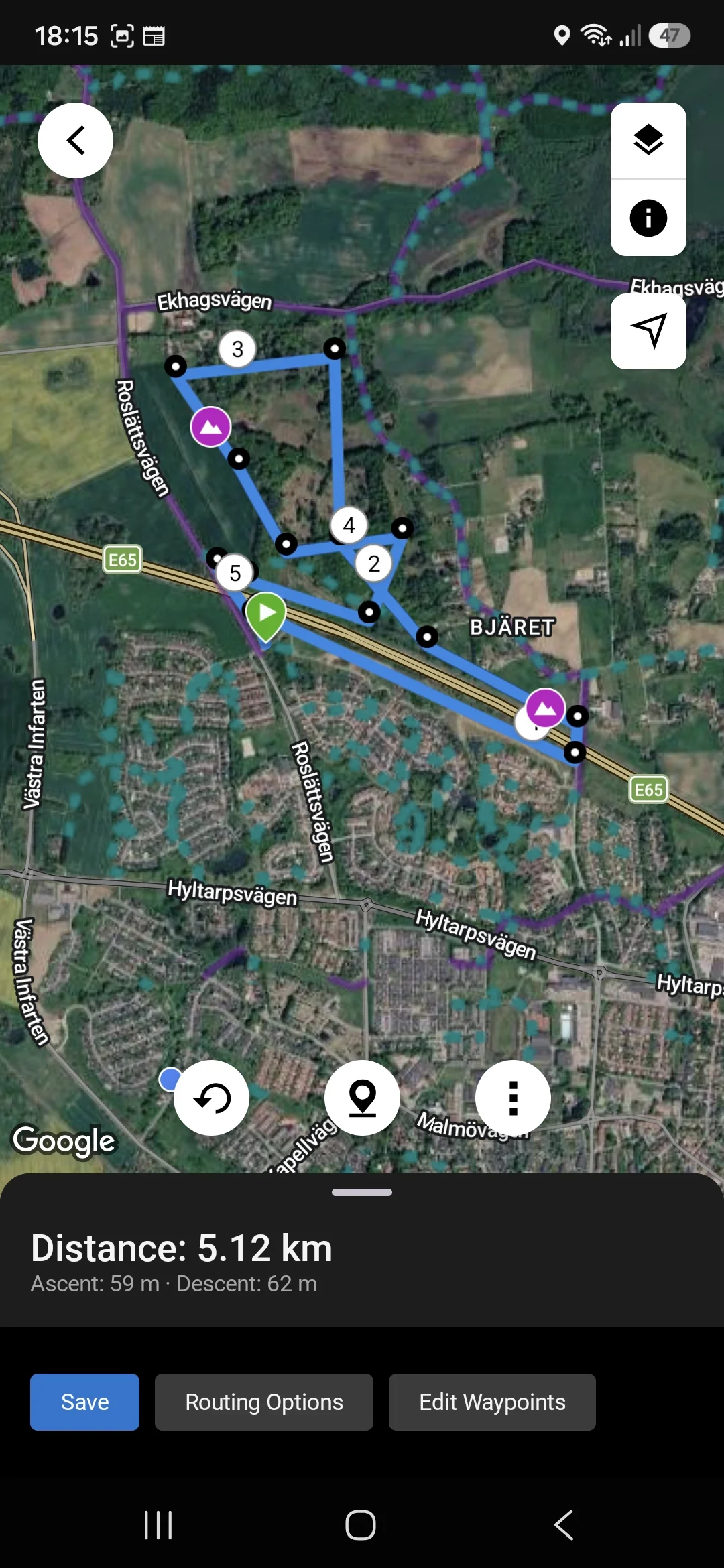724x1568 pixels.
Task: Go to the system home screen
Action: coord(361,1525)
